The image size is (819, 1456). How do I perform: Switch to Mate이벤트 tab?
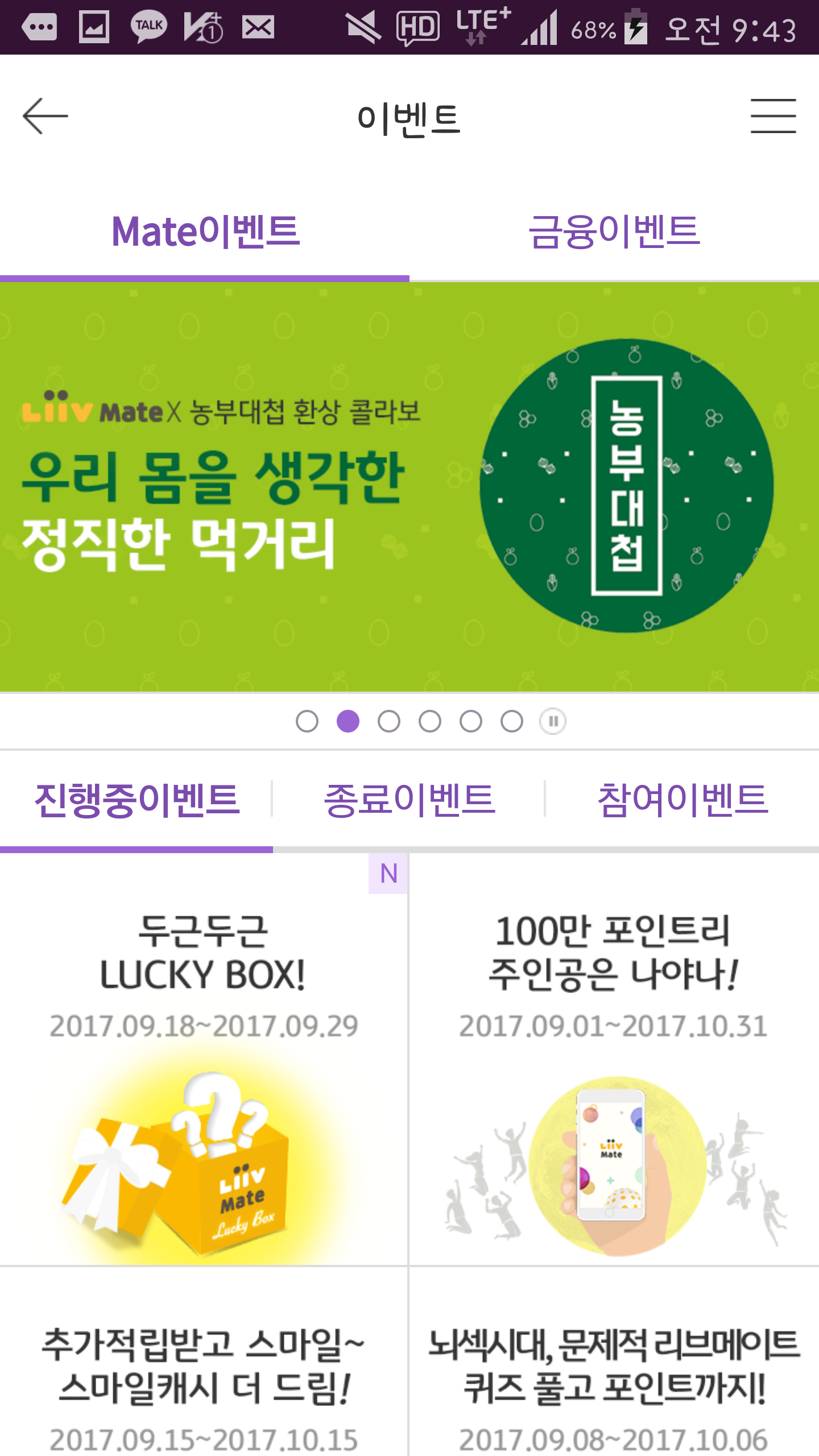pyautogui.click(x=205, y=232)
